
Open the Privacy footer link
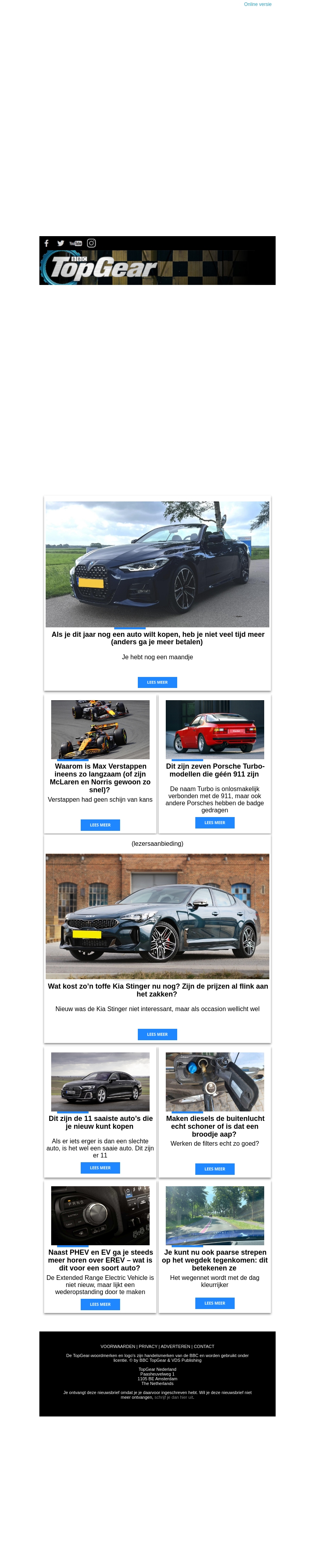pos(148,1346)
